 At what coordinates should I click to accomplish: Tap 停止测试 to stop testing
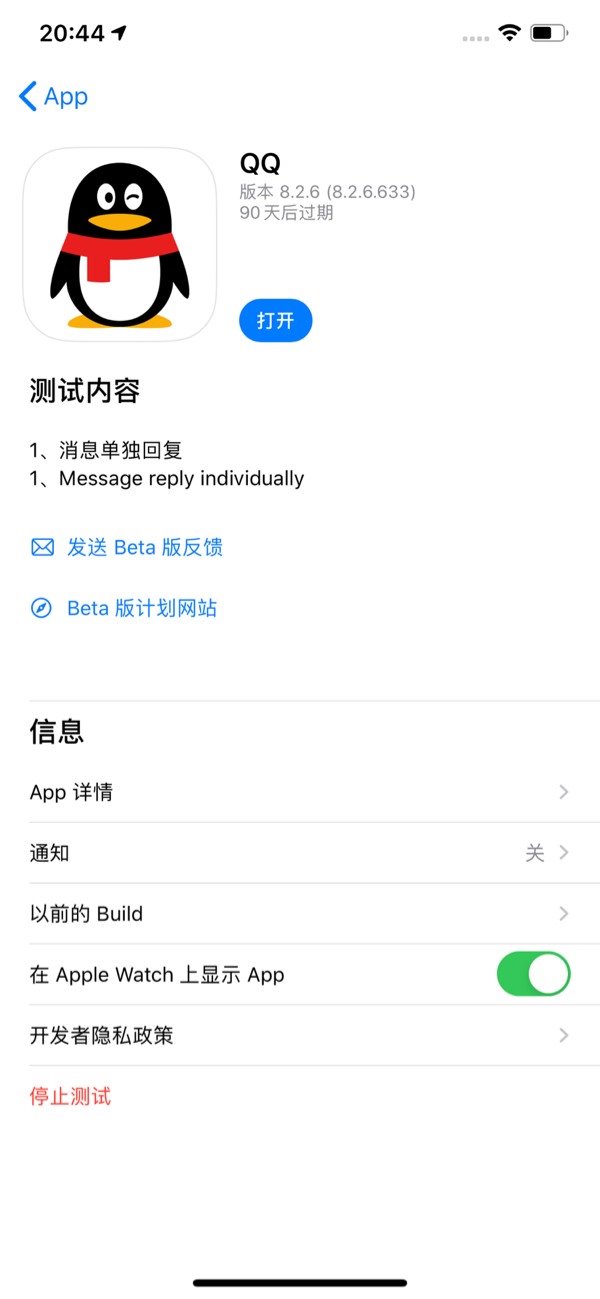tap(71, 1096)
